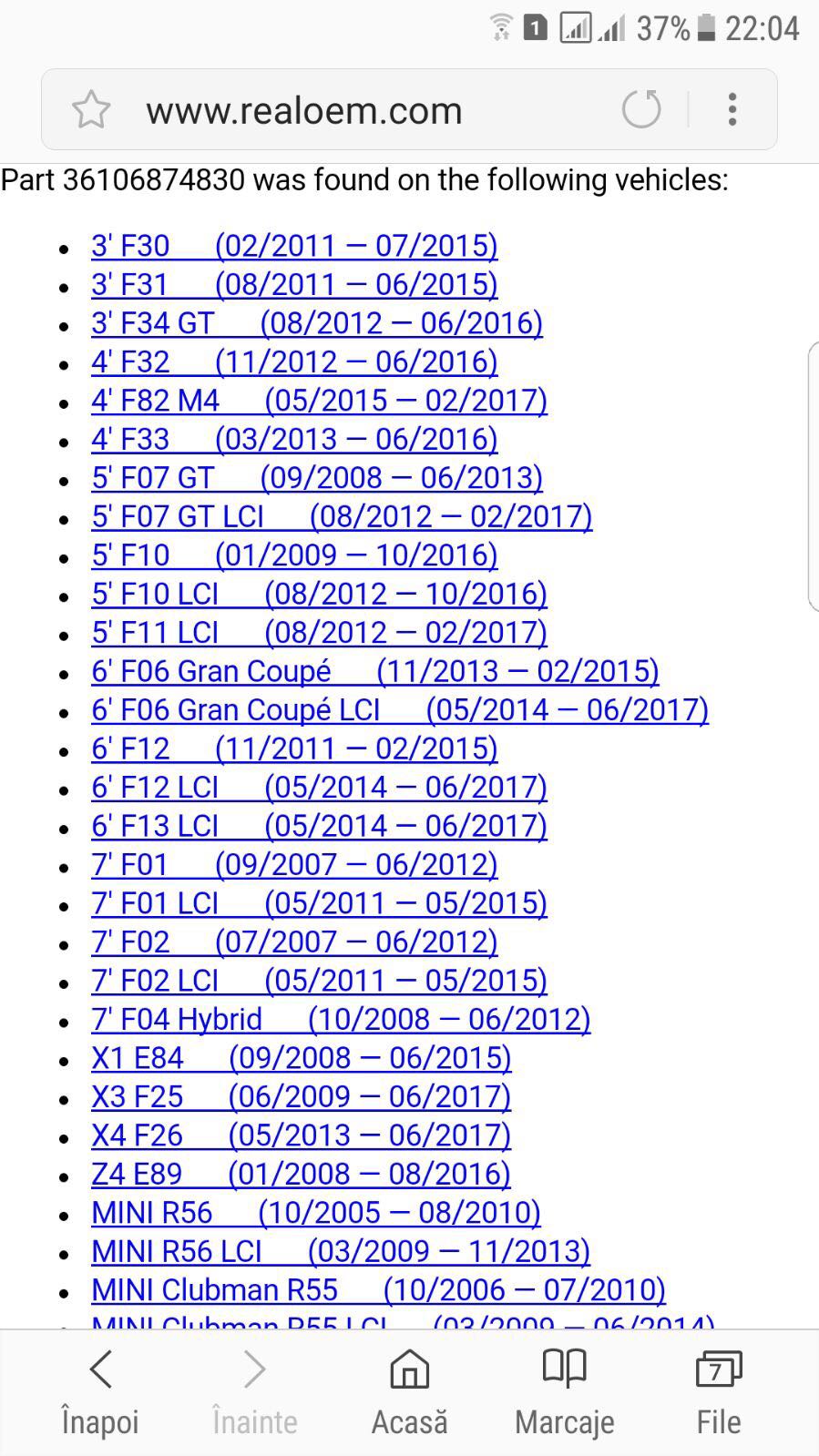Reload the current page
This screenshot has width=819, height=1456.
tap(641, 109)
